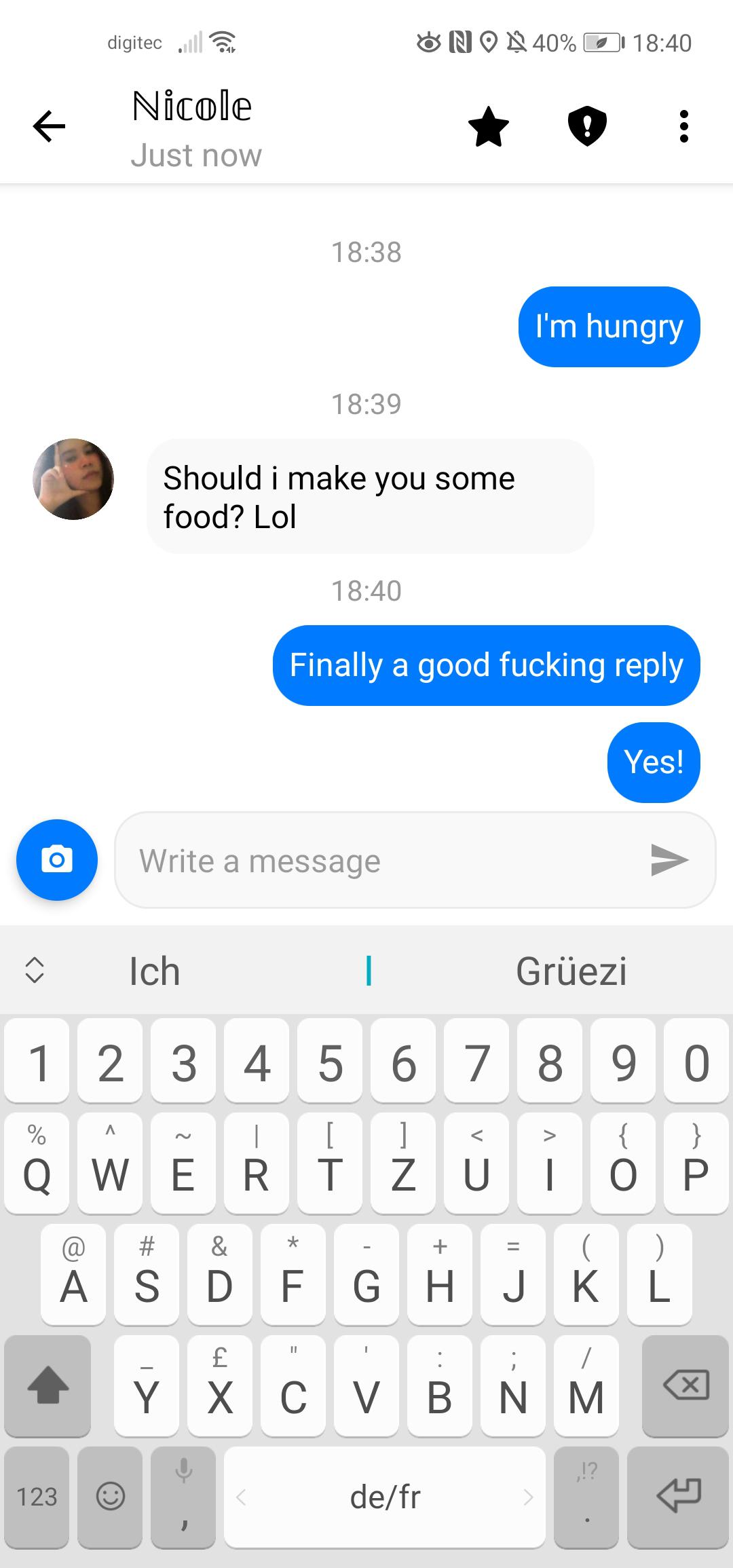Hit the backspace key on the keyboard
The width and height of the screenshot is (733, 1568).
(x=685, y=1385)
